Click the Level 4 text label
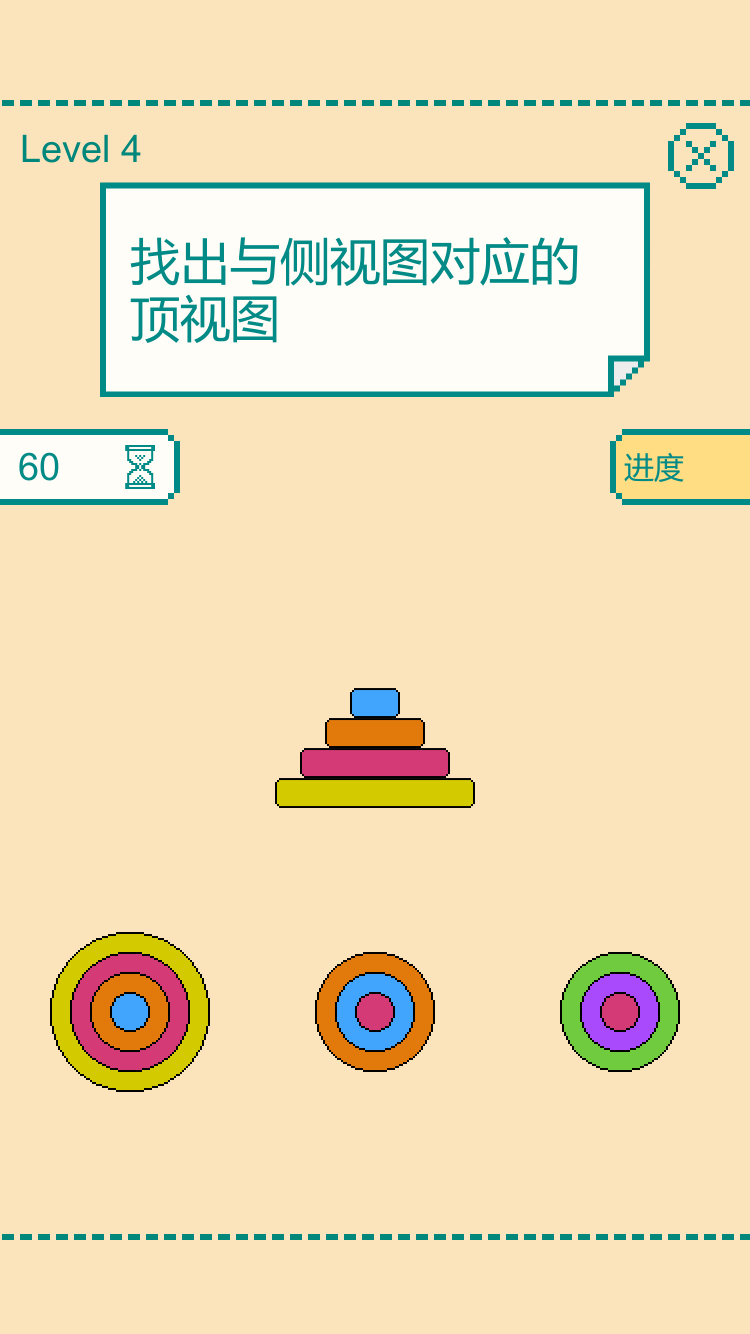Screen dimensions: 750x1334 click(81, 150)
